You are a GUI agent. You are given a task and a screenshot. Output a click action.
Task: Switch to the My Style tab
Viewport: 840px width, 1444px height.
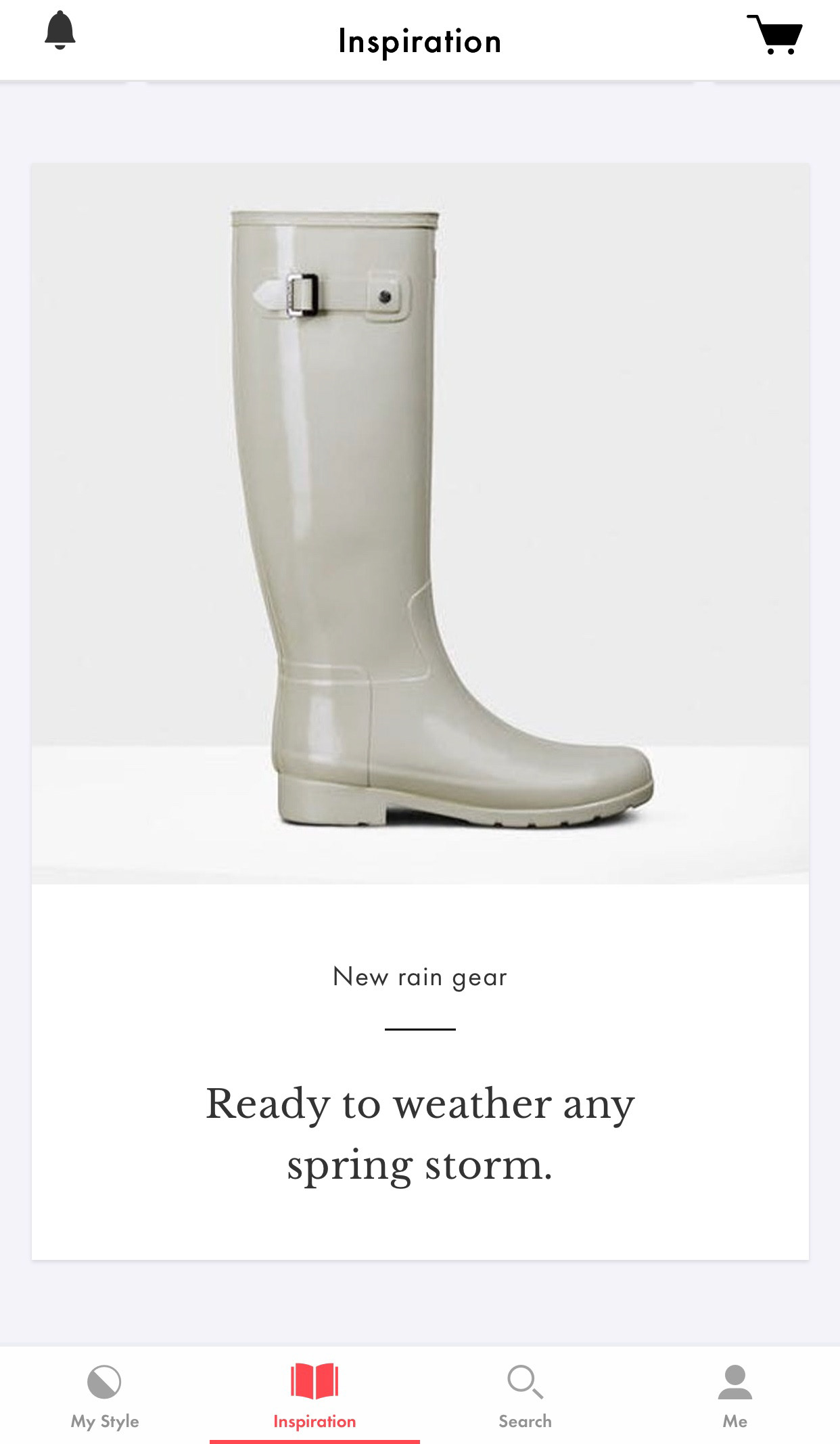105,1397
